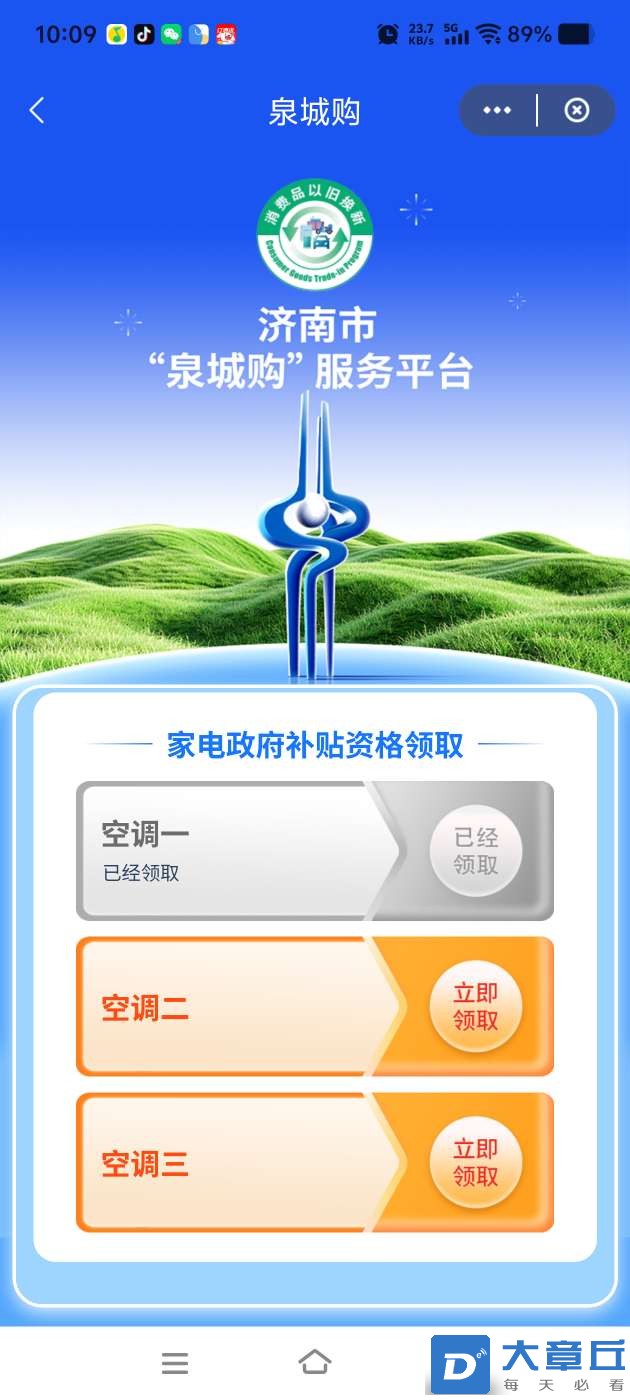Close the 泉城购 mini program
The height and width of the screenshot is (1400, 630).
pos(577,110)
